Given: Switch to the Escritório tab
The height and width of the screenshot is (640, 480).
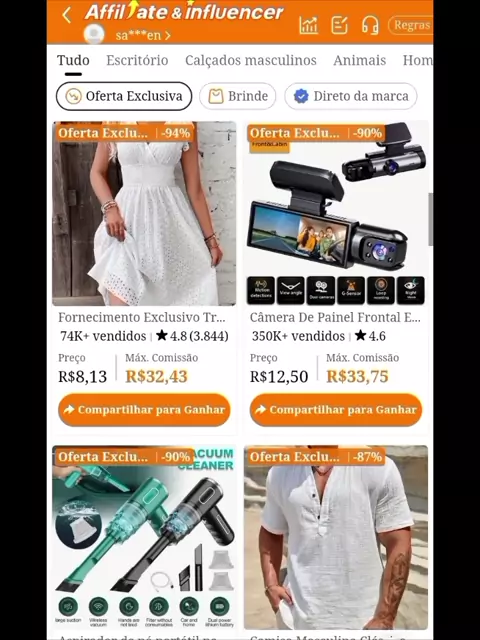Looking at the screenshot, I should [x=137, y=60].
